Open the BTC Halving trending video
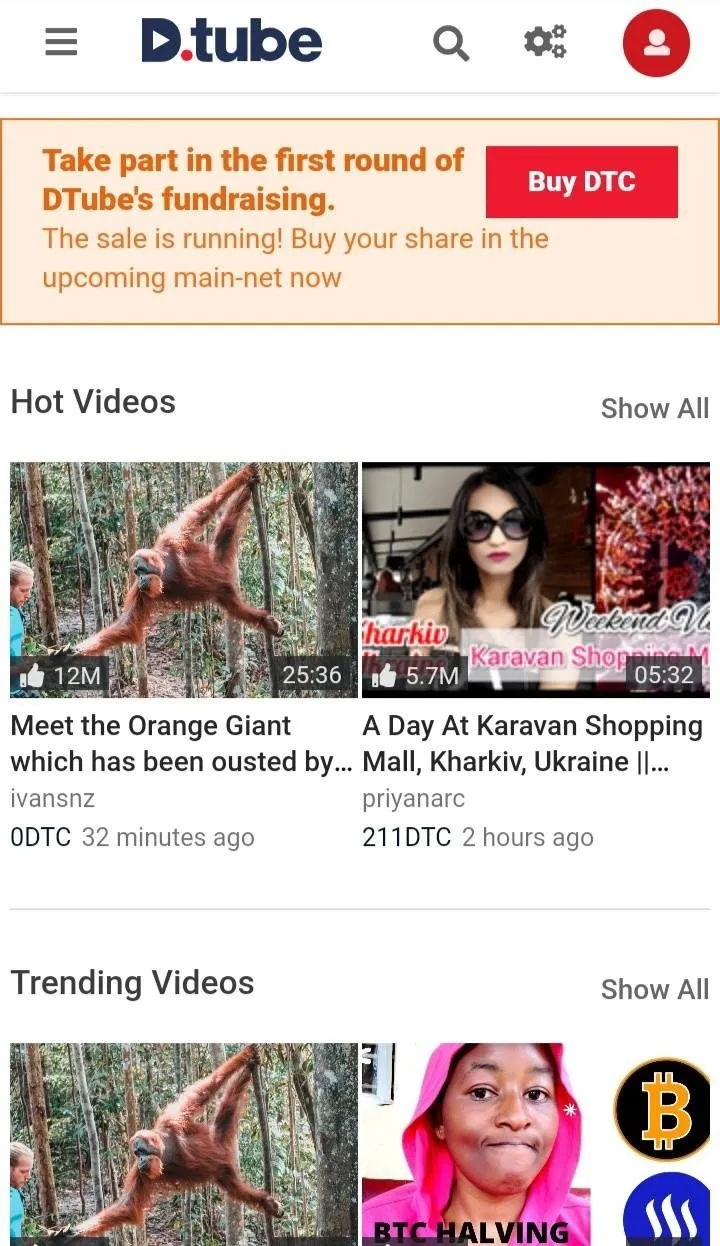Screen dimensions: 720x1246 click(476, 1143)
